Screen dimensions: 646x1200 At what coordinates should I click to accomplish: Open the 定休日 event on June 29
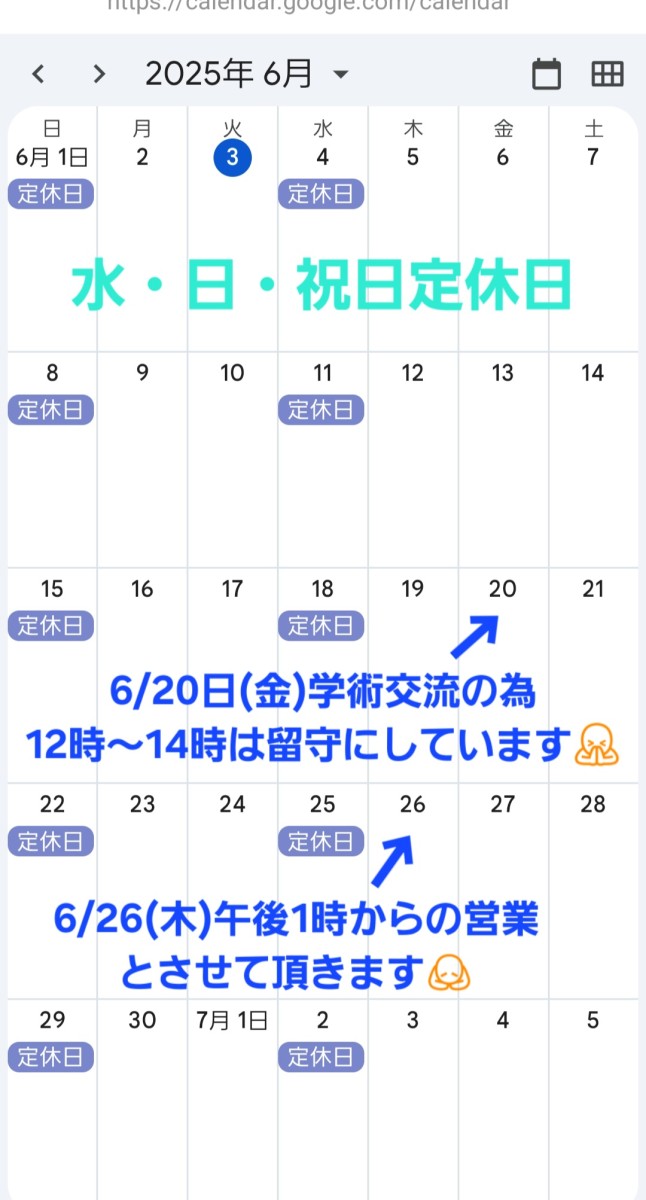51,1057
